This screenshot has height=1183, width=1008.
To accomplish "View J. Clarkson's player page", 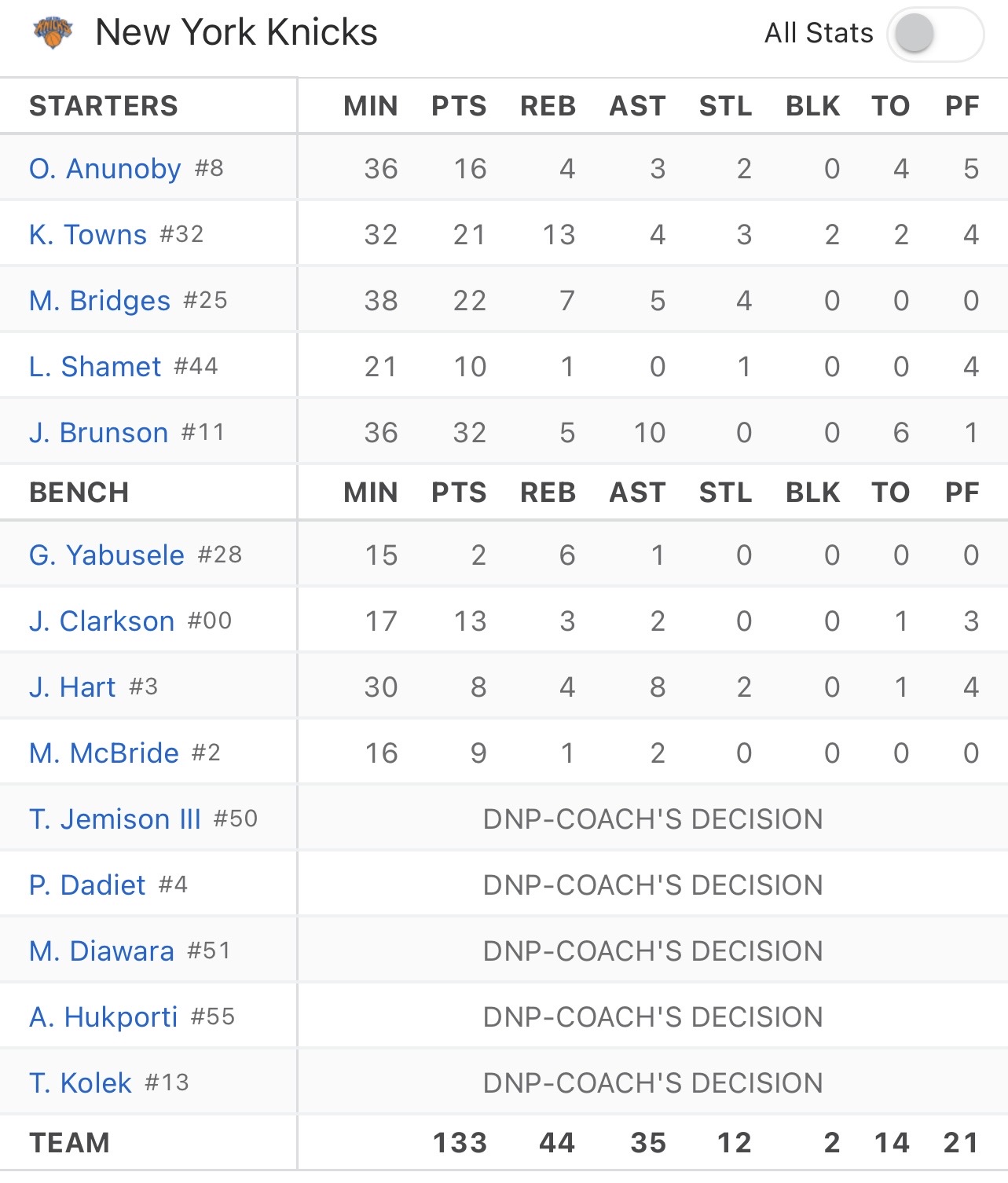I will click(102, 621).
